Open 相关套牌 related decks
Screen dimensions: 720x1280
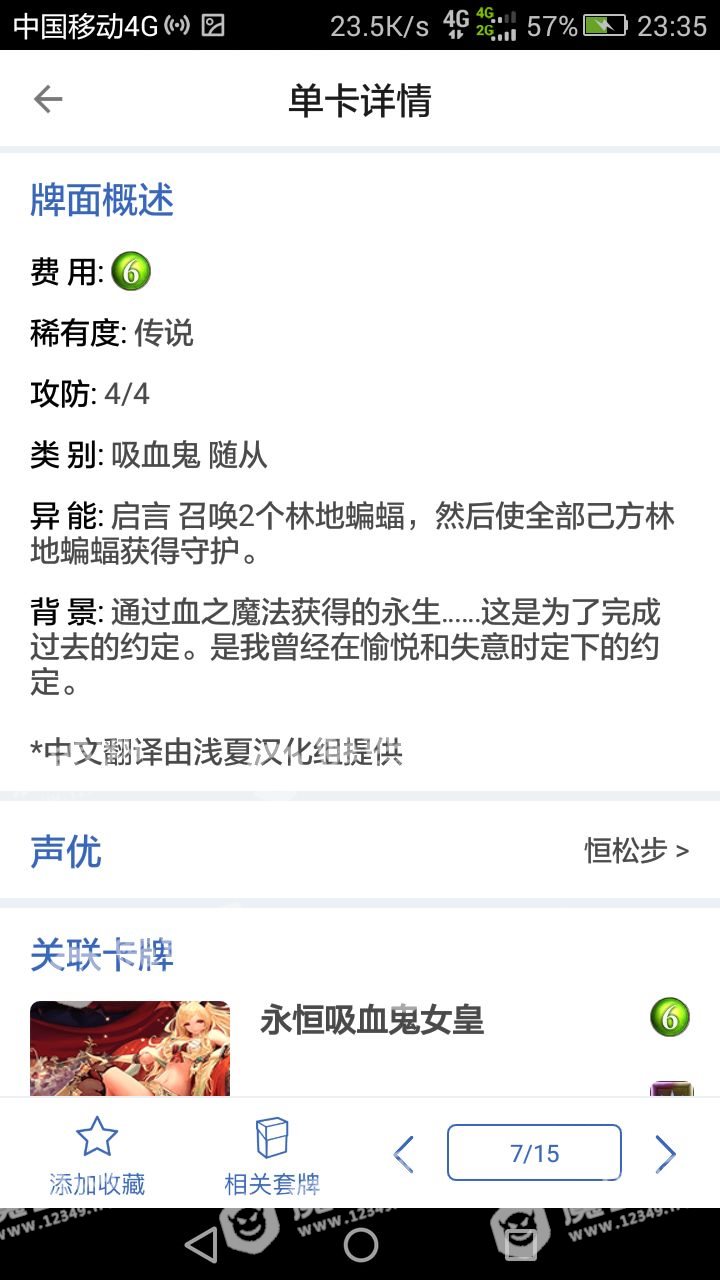(x=272, y=1157)
